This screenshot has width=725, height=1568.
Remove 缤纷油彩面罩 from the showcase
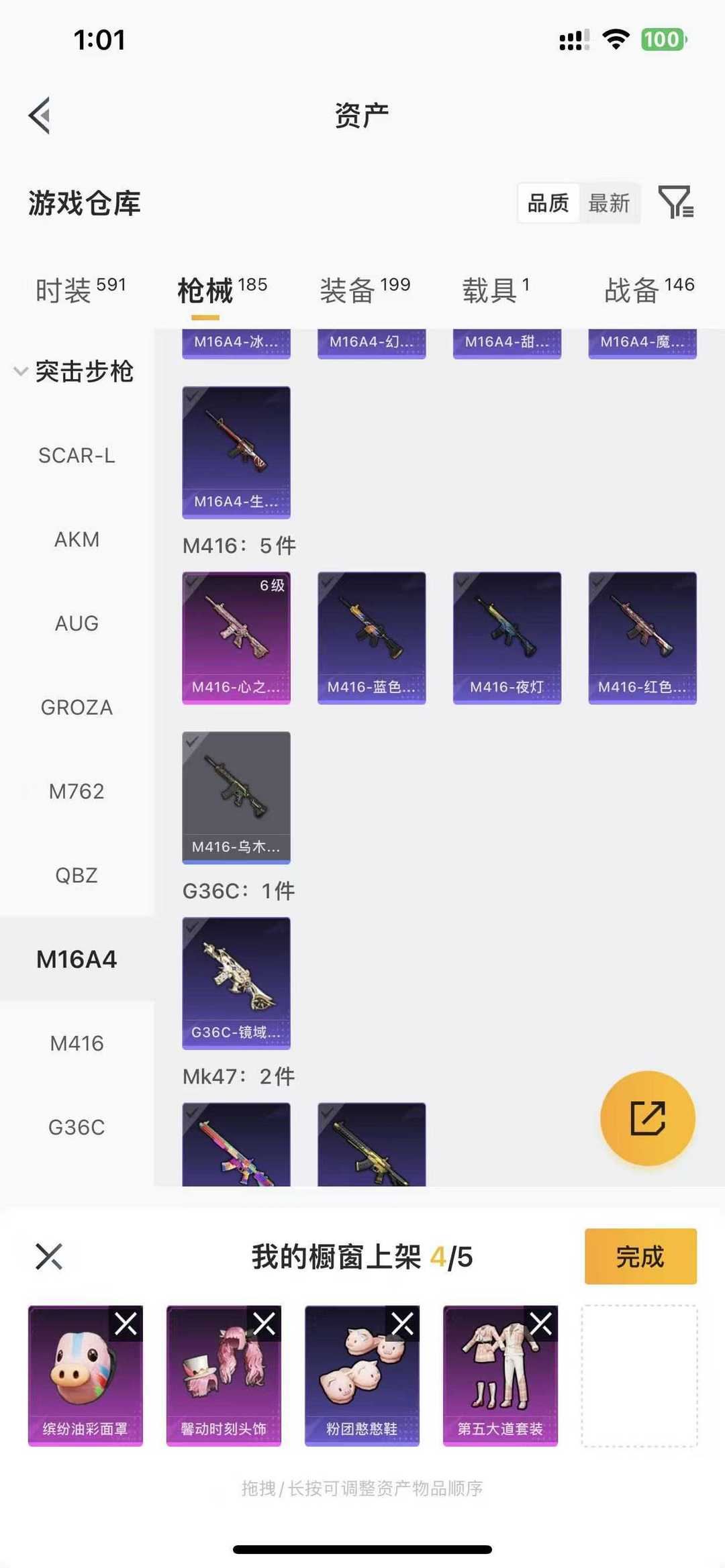click(126, 1324)
